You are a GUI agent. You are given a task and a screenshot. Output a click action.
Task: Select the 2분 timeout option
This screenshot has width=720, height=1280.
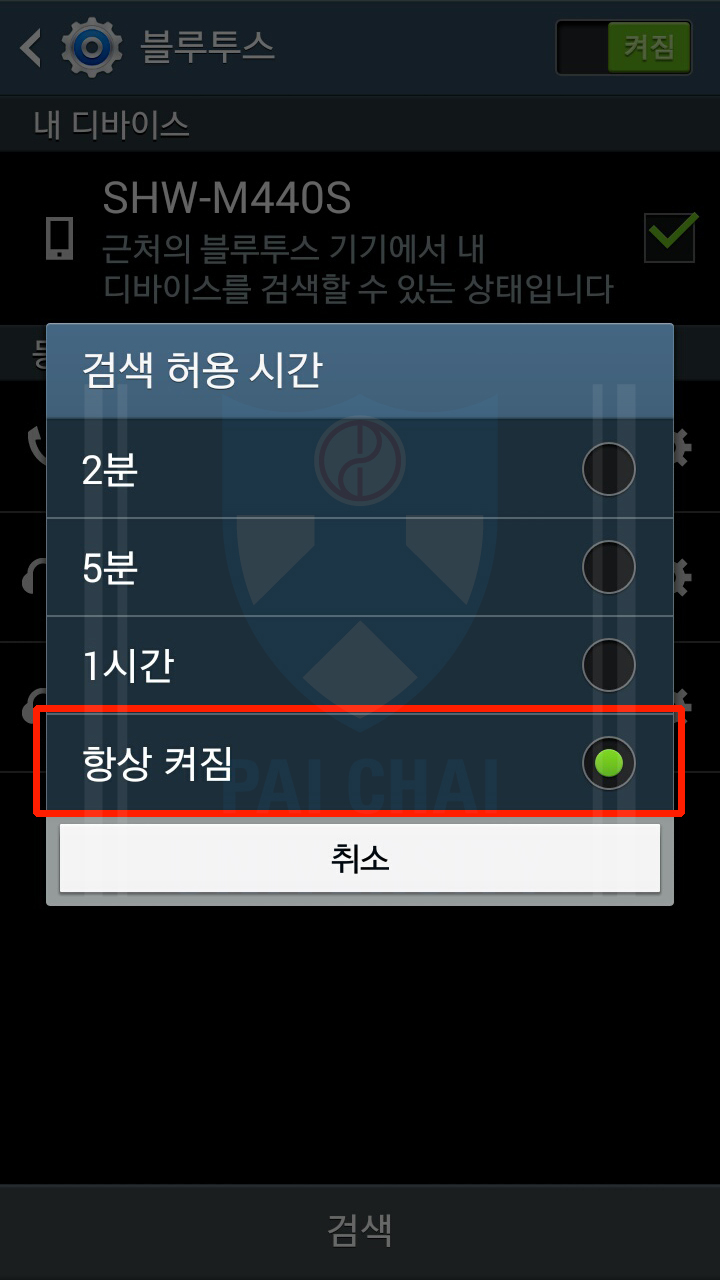(x=360, y=469)
